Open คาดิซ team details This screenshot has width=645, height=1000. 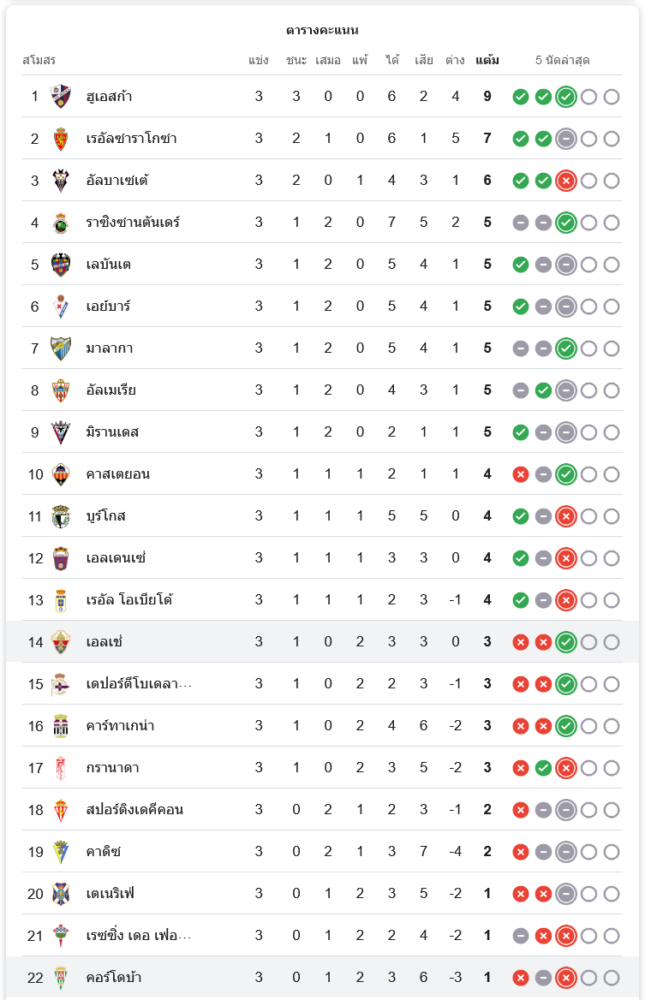tap(104, 852)
